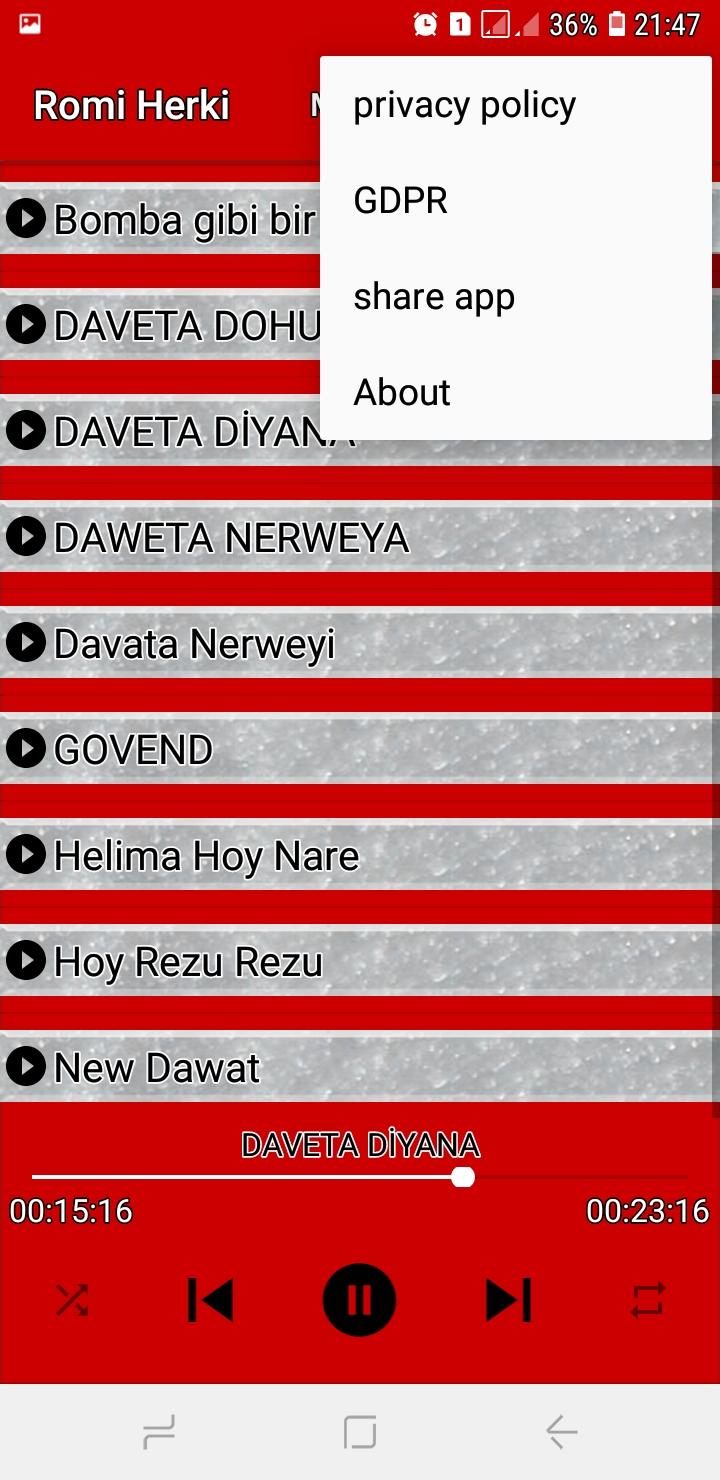The image size is (720, 1480).
Task: Go back with the system back button
Action: click(561, 1433)
